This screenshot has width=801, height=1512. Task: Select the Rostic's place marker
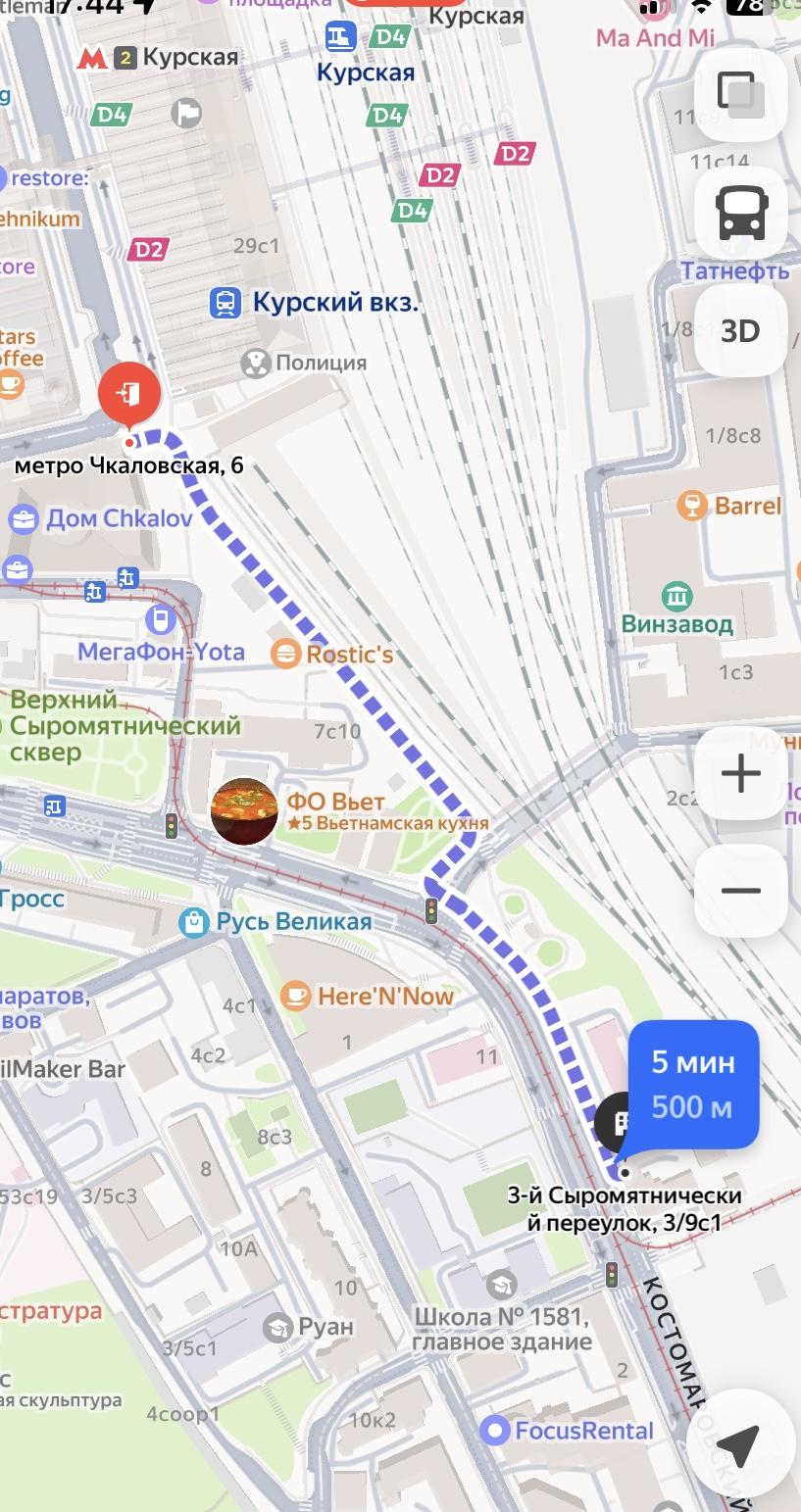pos(285,653)
